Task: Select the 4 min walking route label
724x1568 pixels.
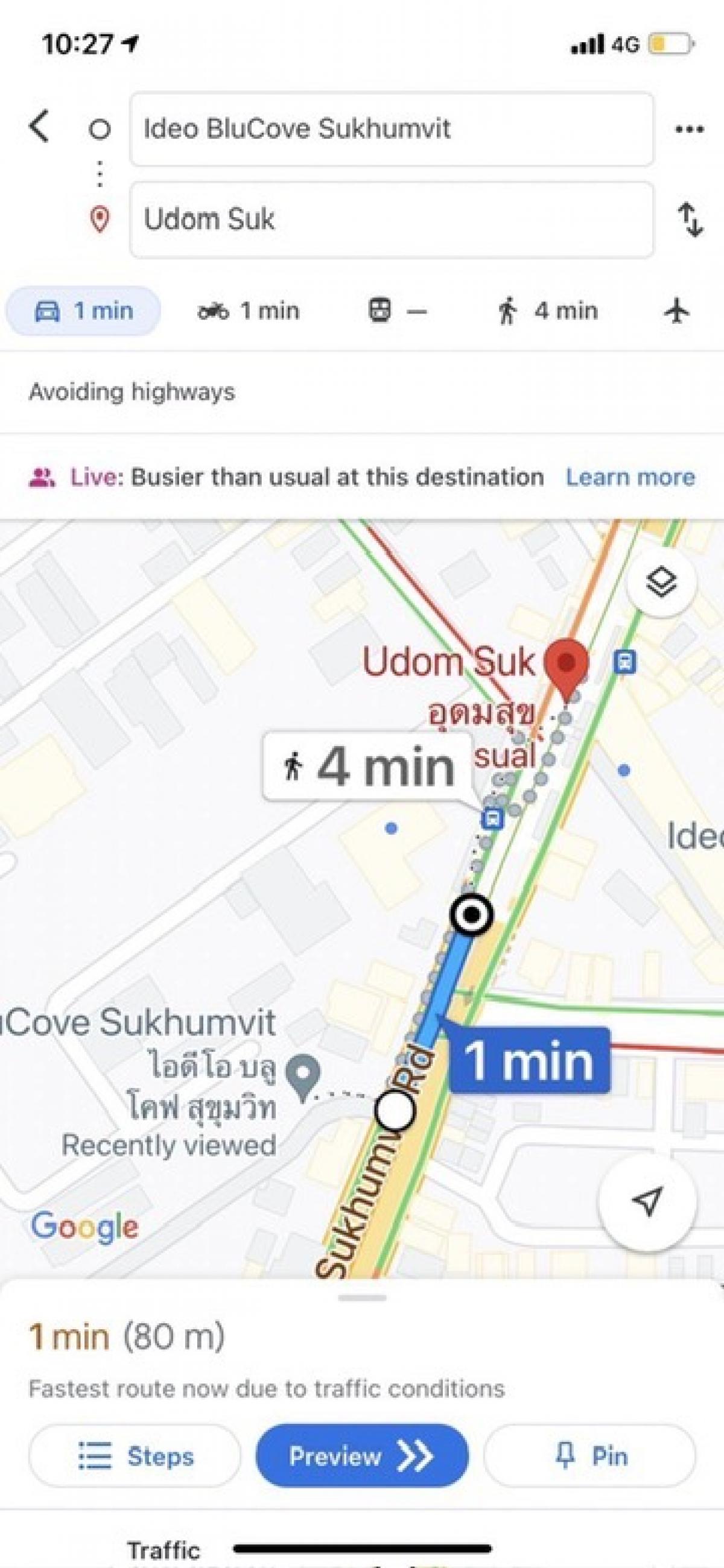Action: pyautogui.click(x=368, y=767)
